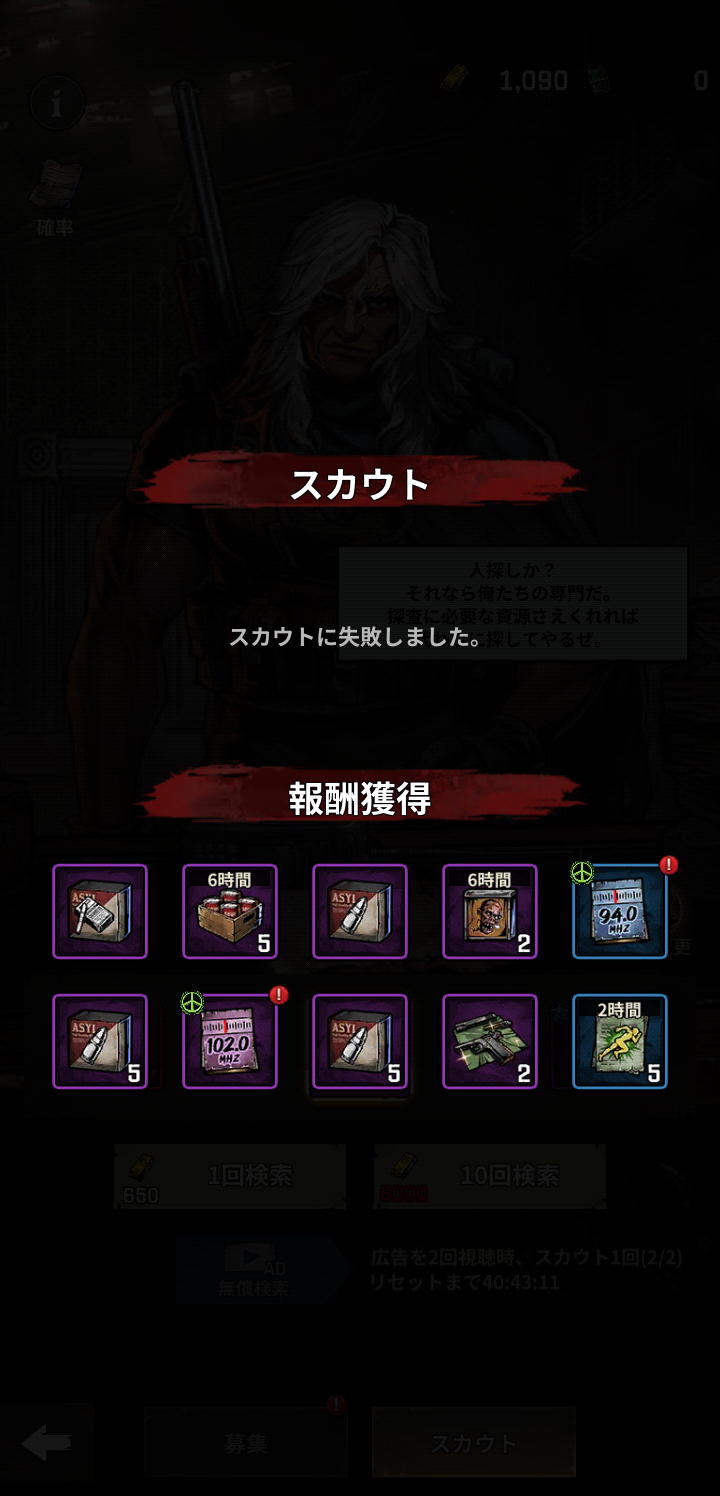Viewport: 720px width, 1496px height.
Task: Inspect the hammer tool box reward
Action: [x=99, y=911]
